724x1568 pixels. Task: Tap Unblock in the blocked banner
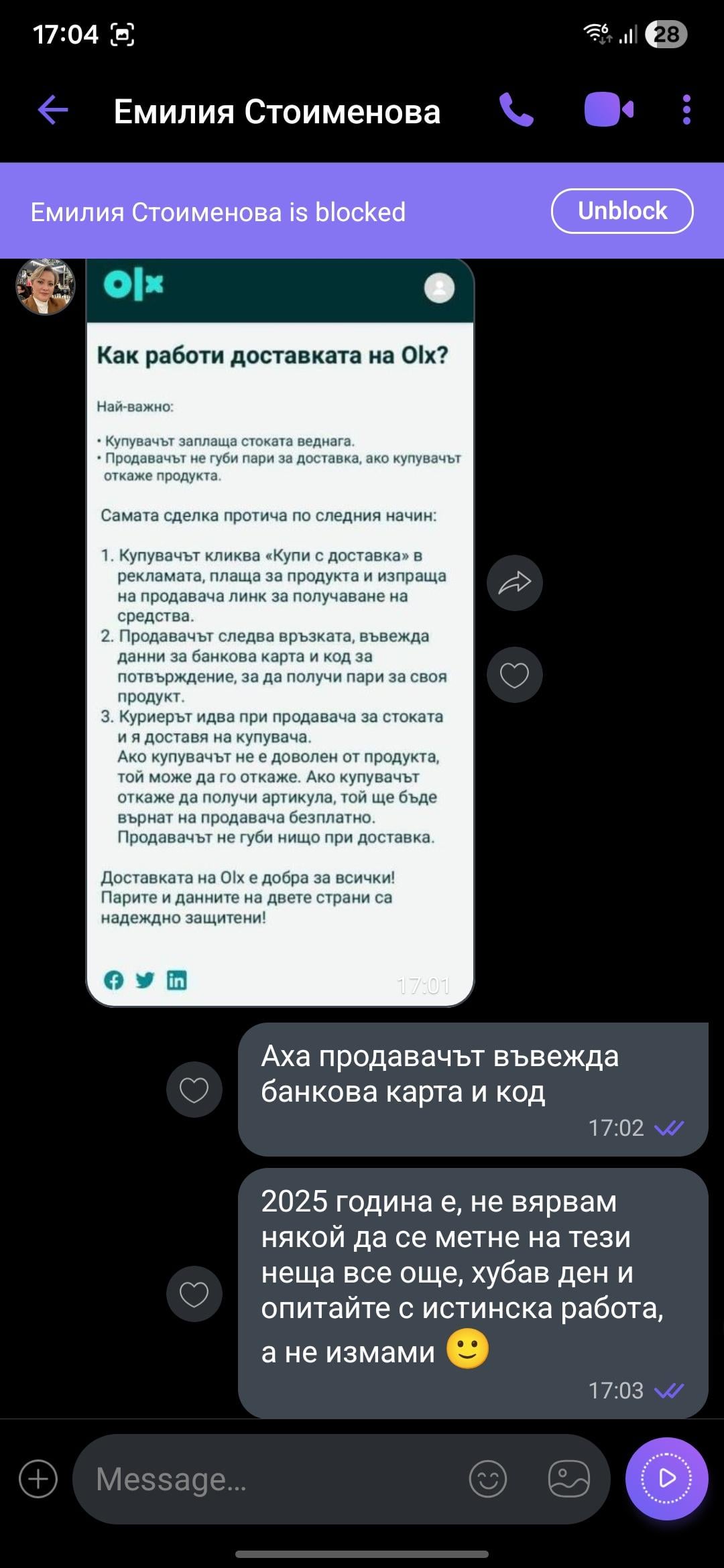(x=621, y=211)
